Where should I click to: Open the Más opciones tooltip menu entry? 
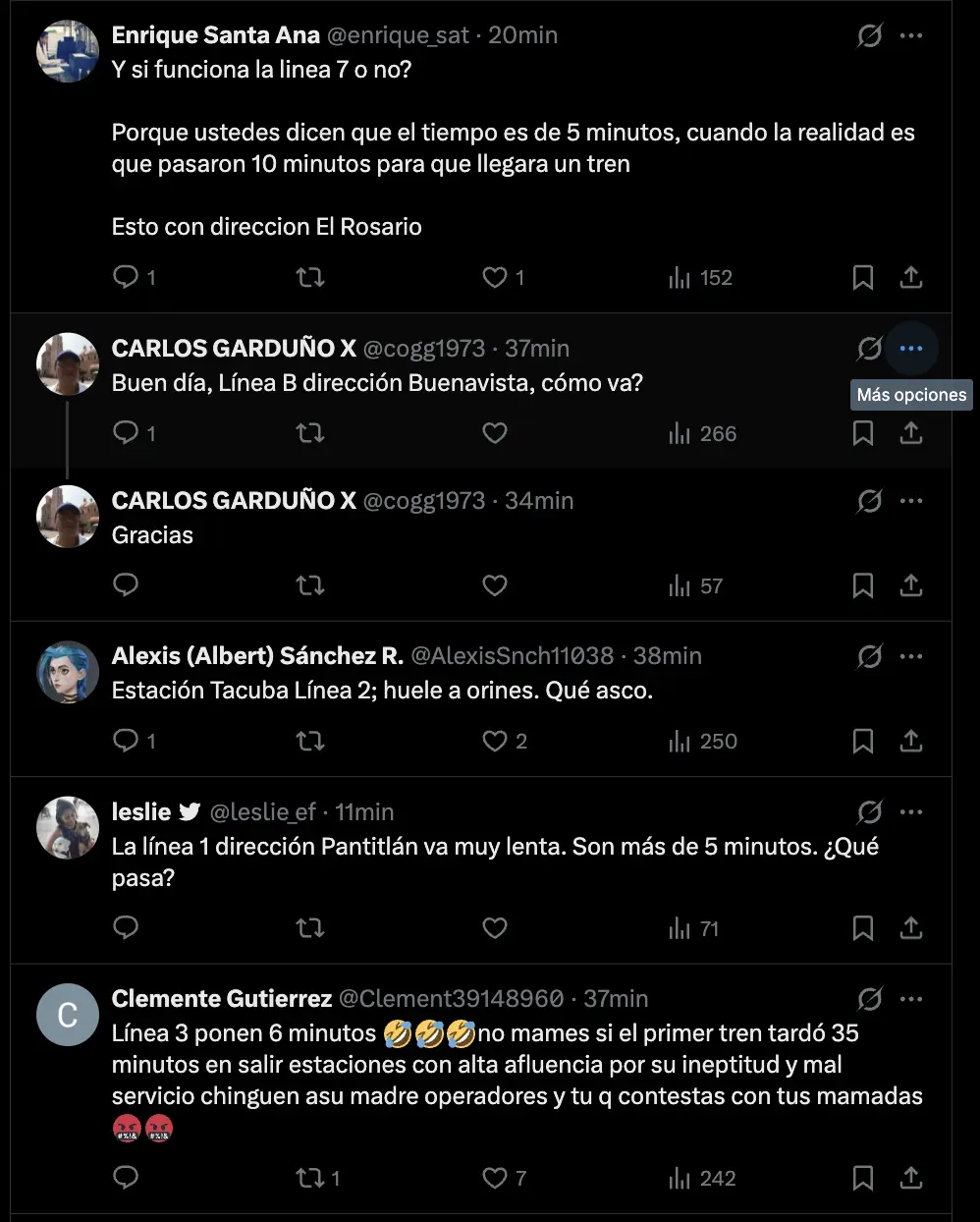(911, 394)
